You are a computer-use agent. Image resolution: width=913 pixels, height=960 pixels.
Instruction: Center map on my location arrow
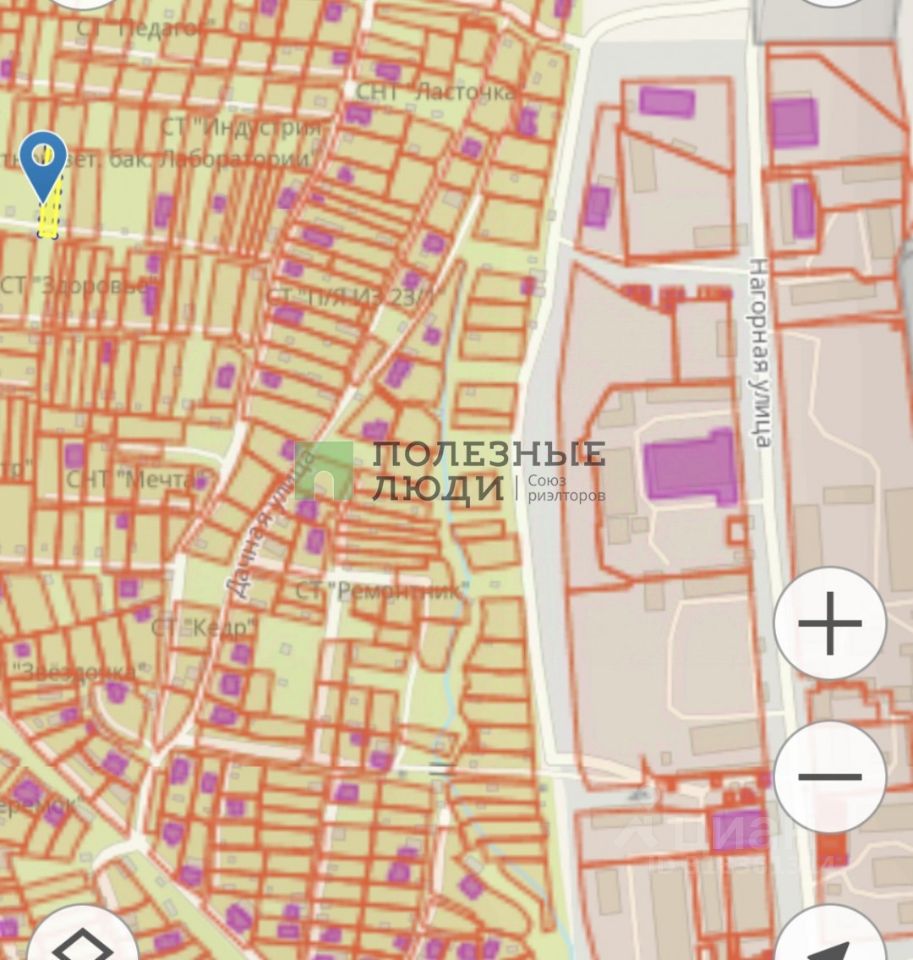(834, 940)
